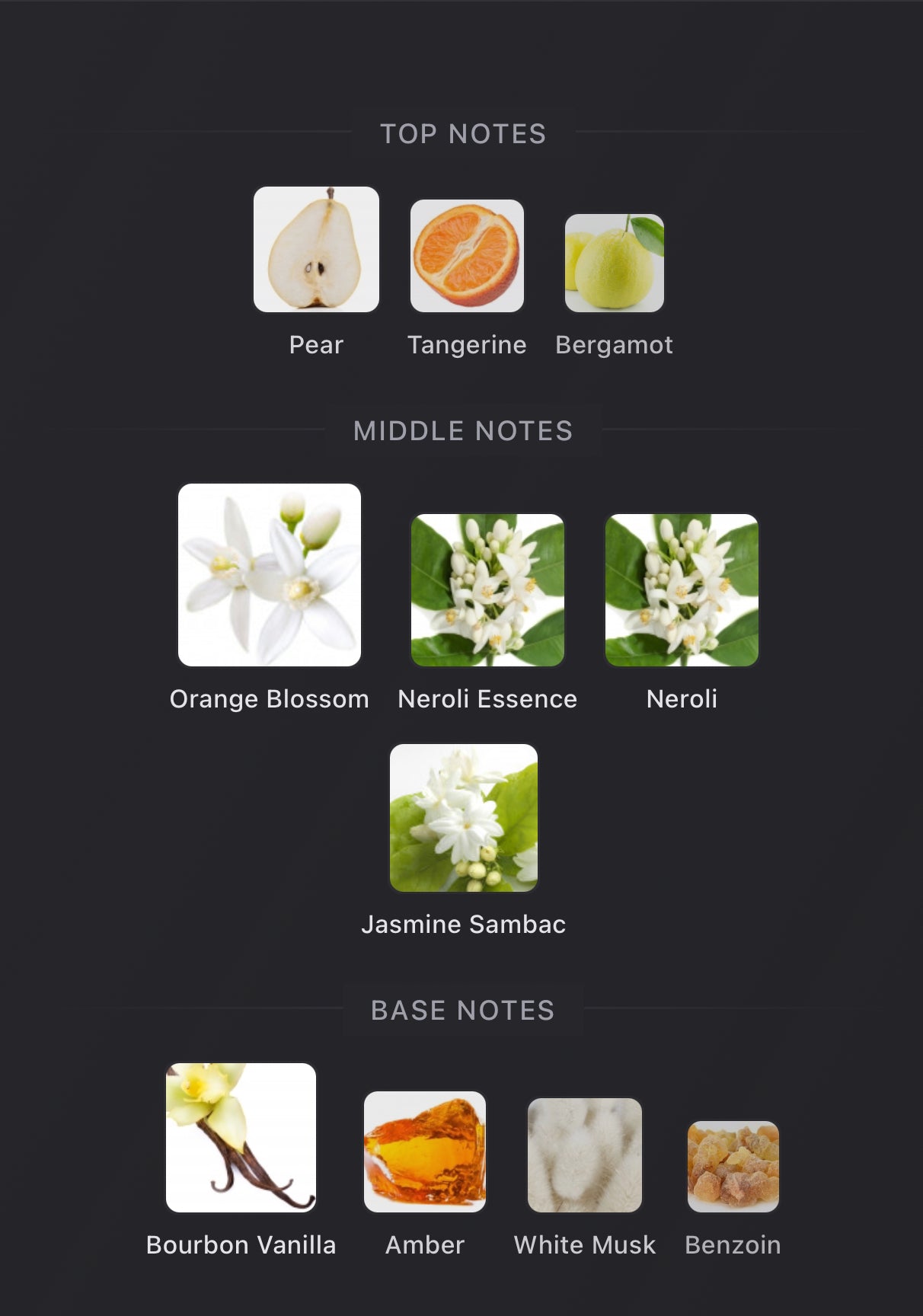Tap the Neroli Essence tile

click(487, 590)
